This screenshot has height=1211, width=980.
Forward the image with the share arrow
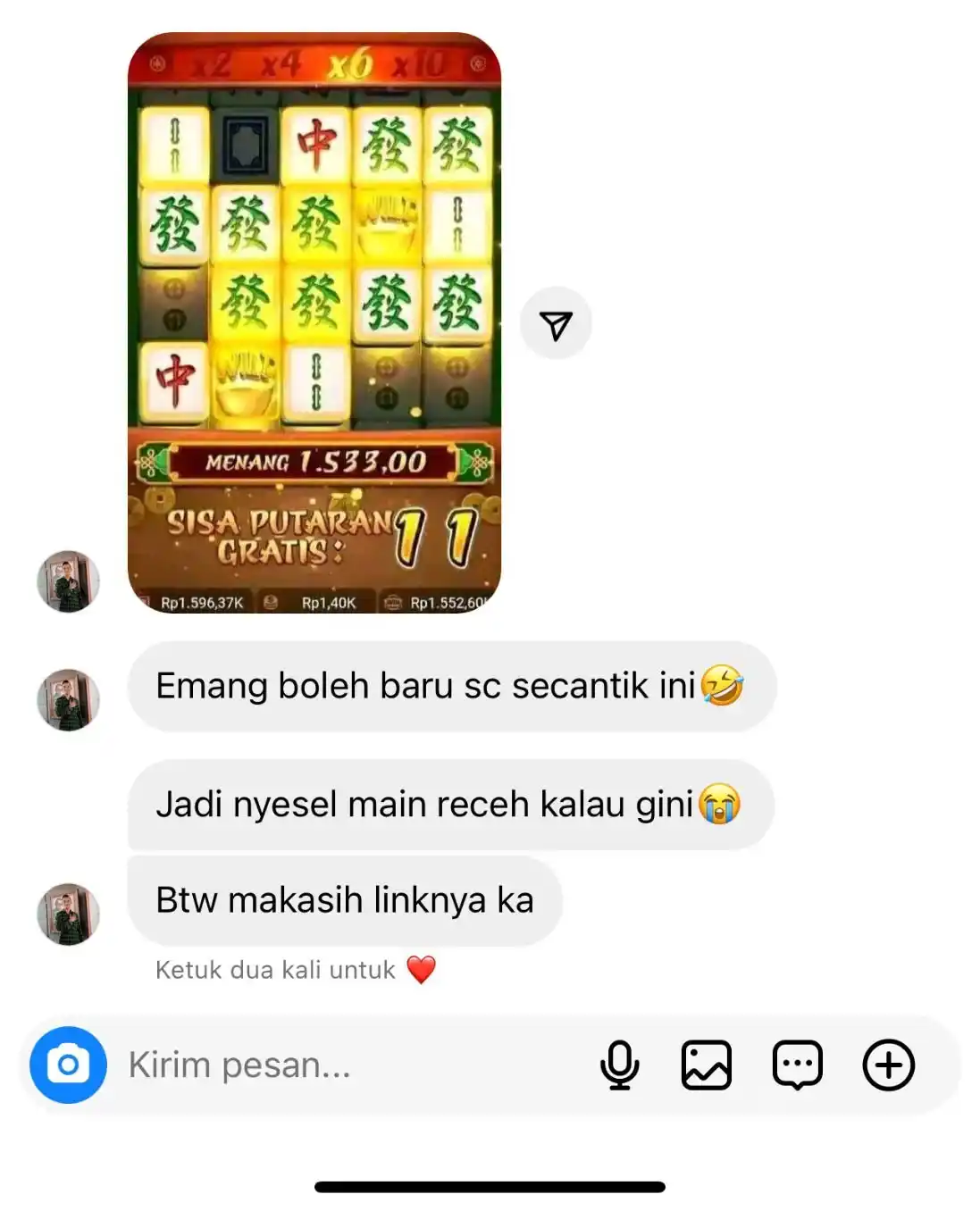pos(556,324)
